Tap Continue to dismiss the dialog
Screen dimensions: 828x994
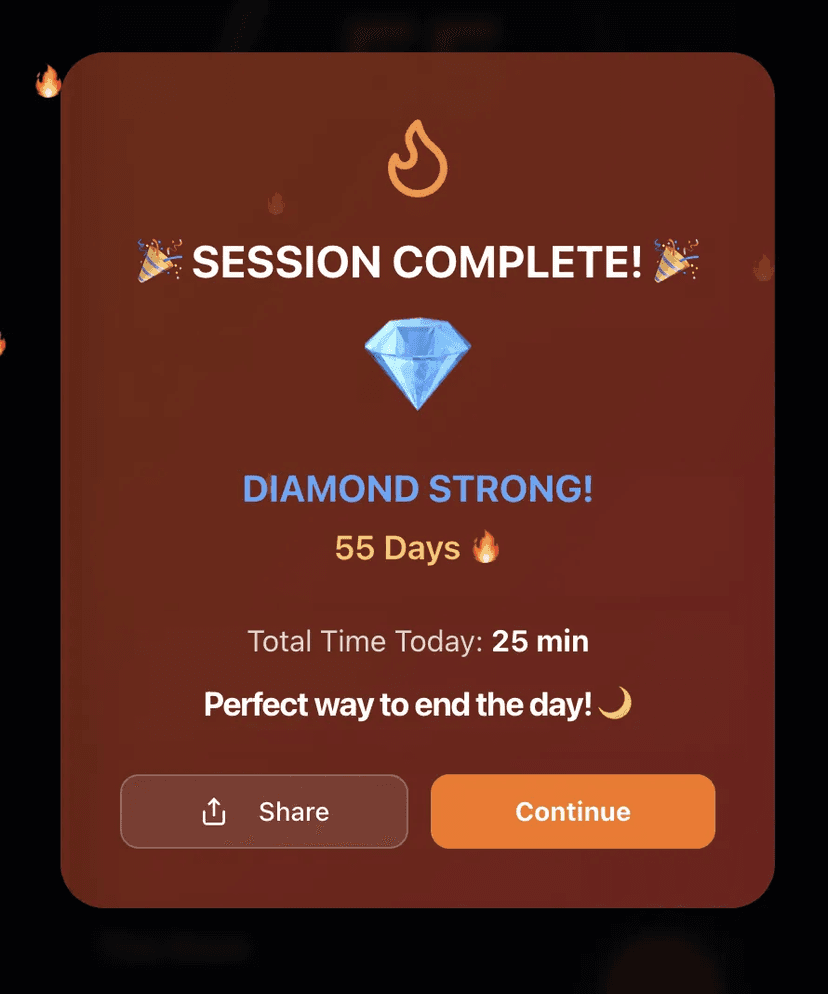pos(572,811)
